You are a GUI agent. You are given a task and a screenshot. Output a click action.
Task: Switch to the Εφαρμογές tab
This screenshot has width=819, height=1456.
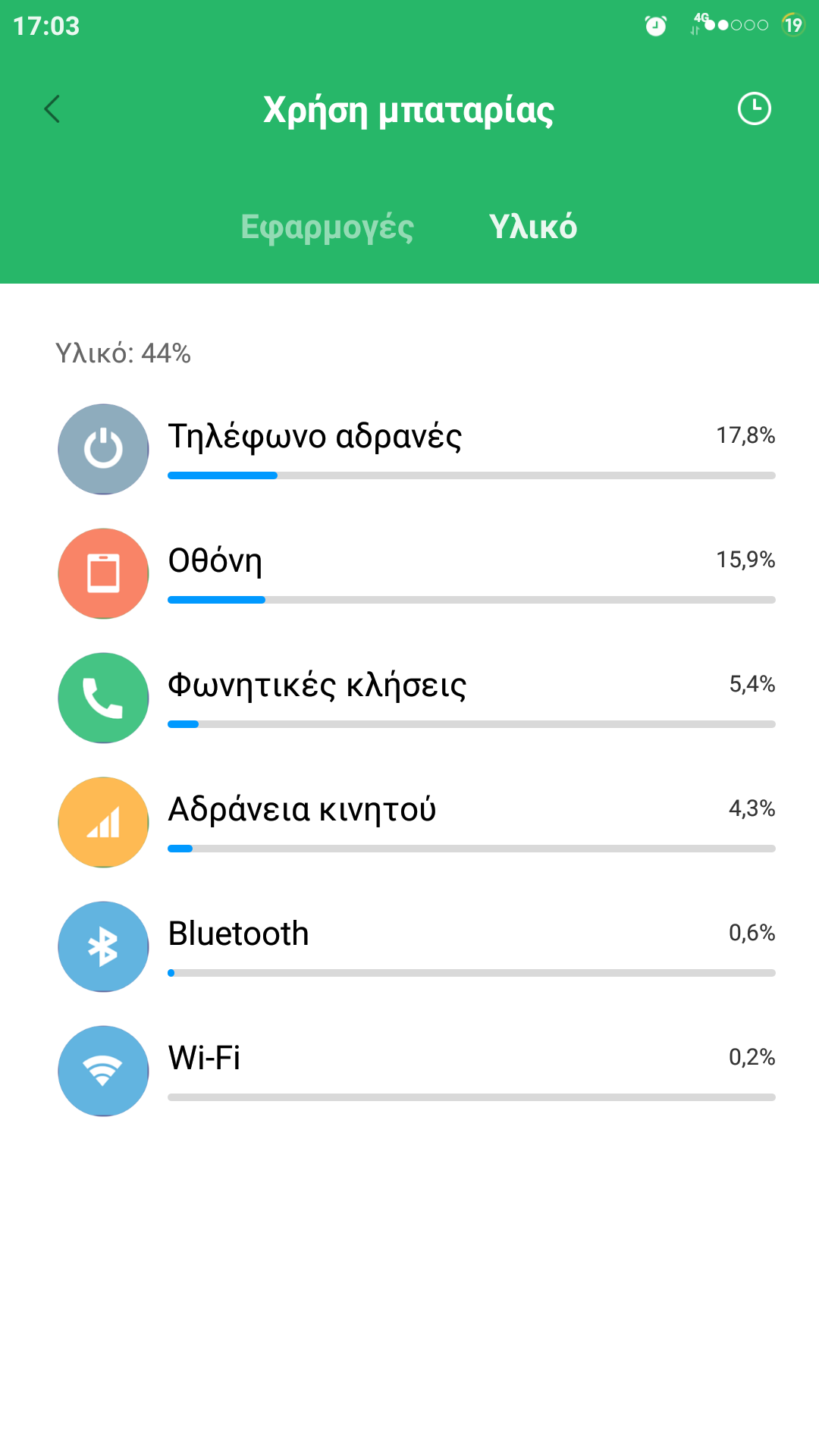(327, 227)
